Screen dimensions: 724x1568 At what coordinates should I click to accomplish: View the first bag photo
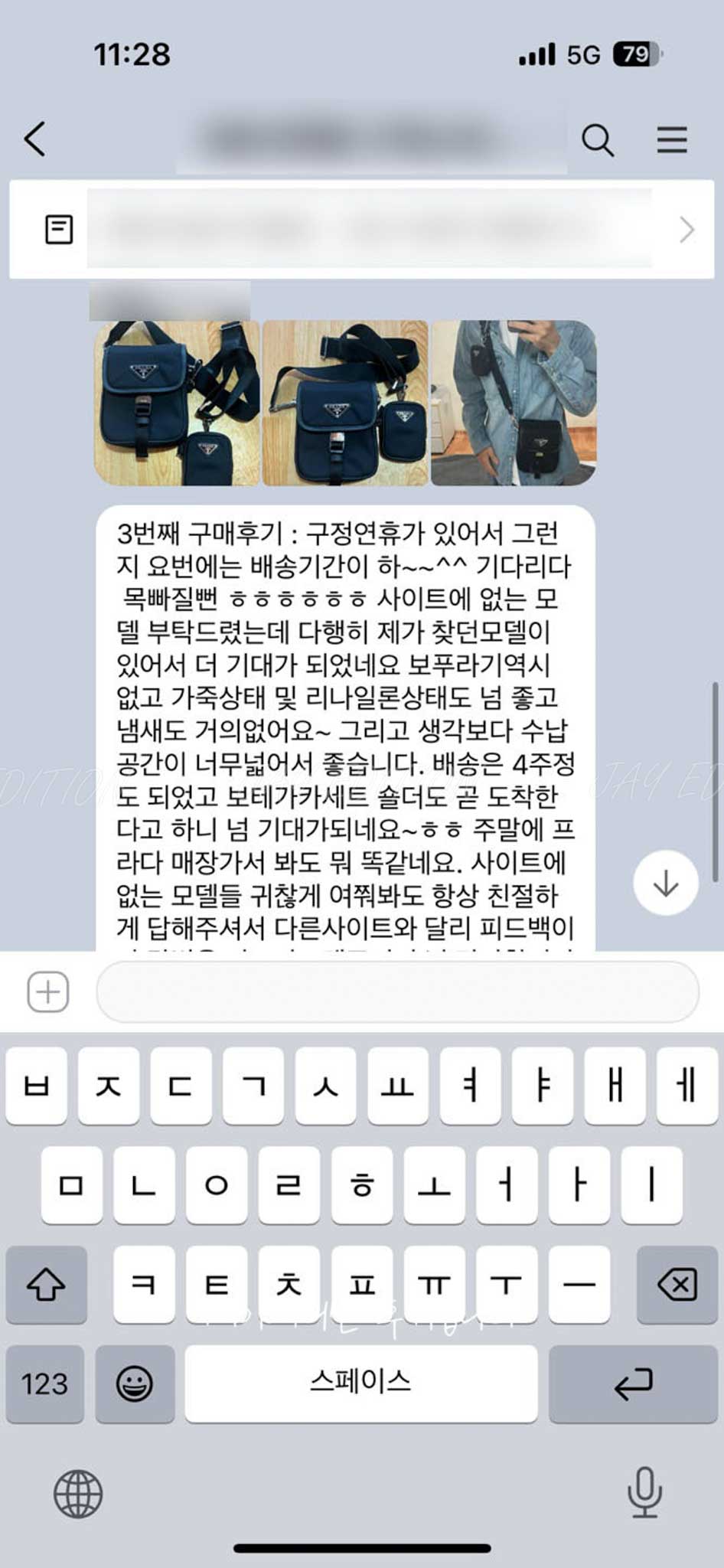(x=177, y=403)
